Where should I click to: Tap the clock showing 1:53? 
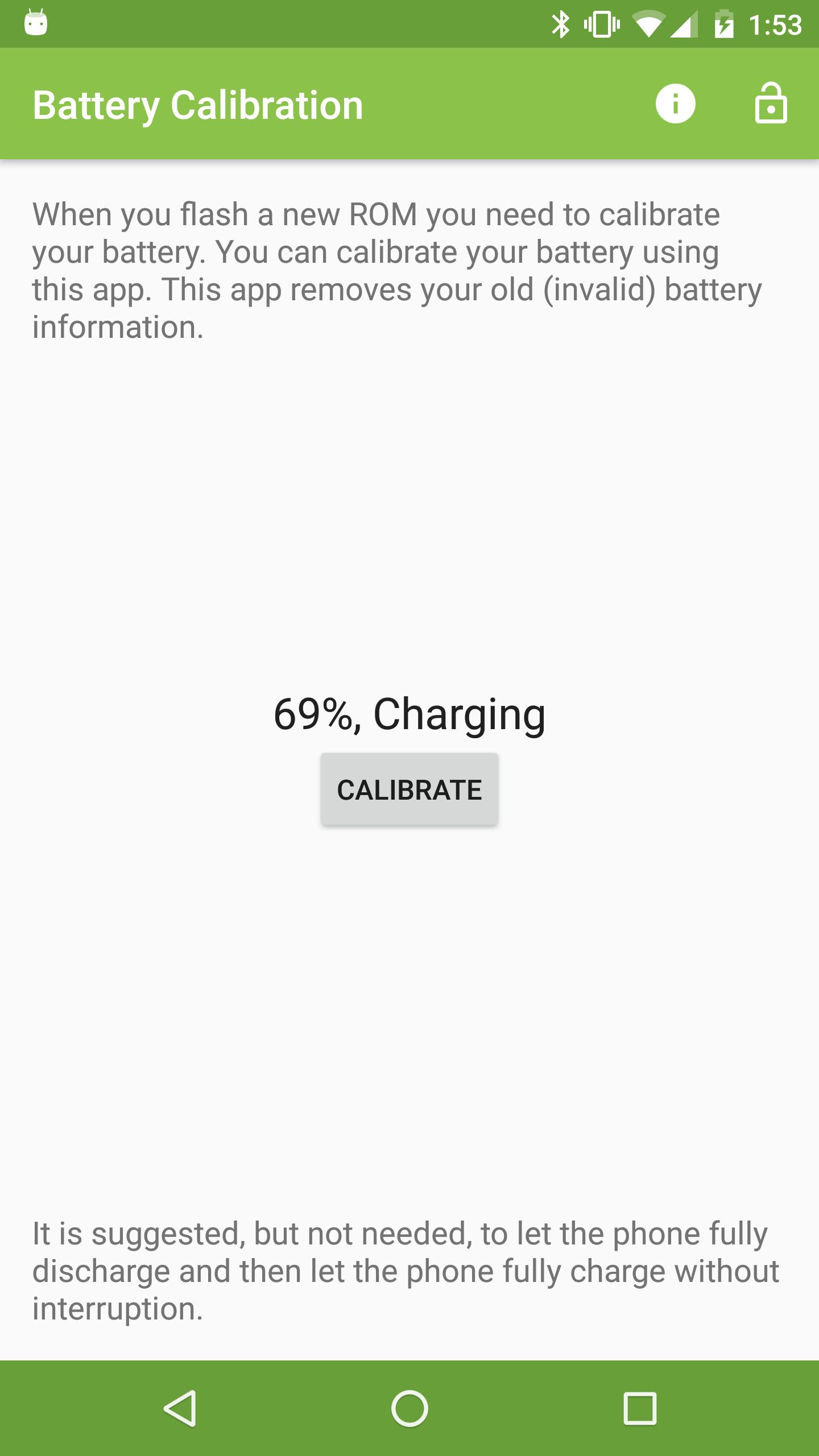(x=777, y=24)
